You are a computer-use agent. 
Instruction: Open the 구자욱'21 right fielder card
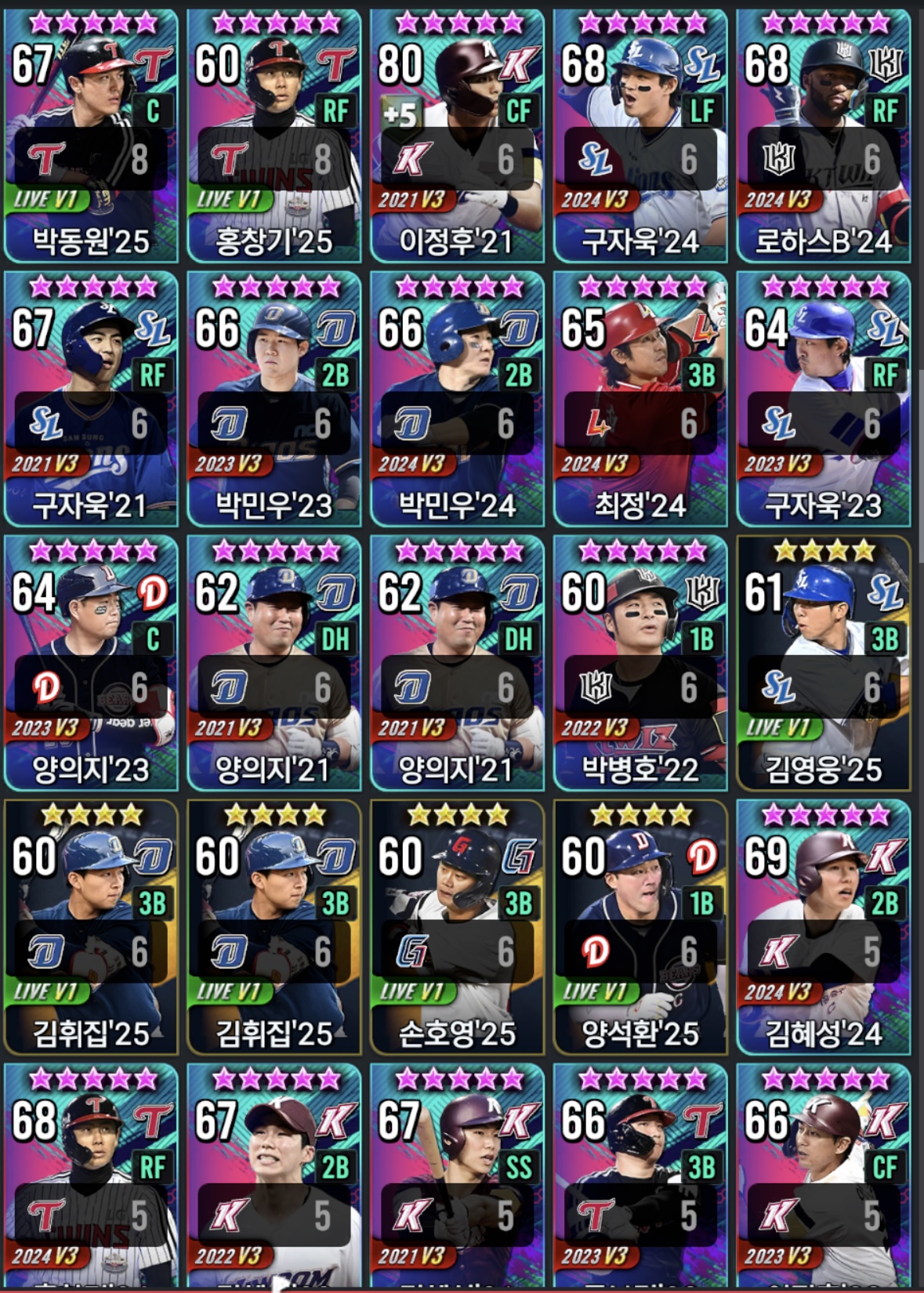point(91,399)
